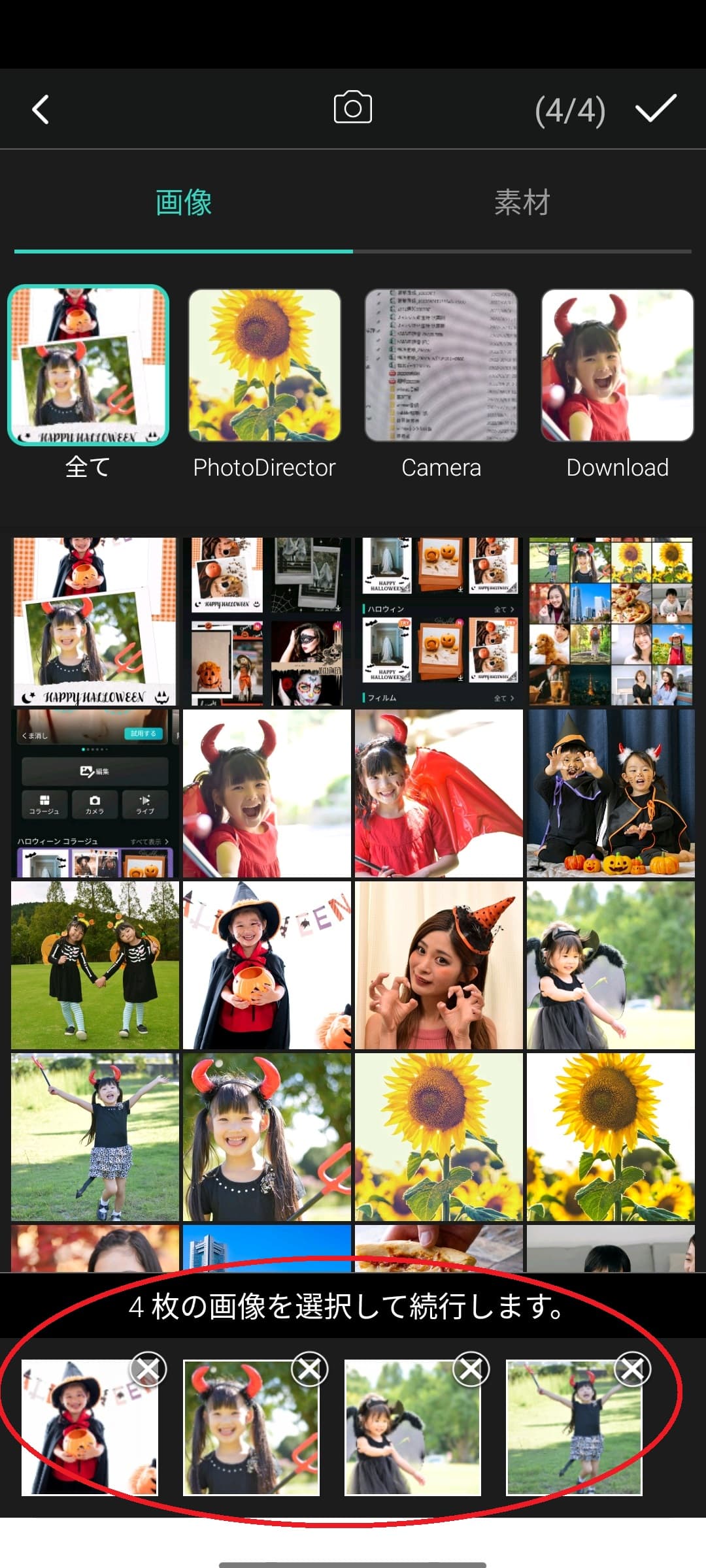Select the woman with orange party hat photo
The image size is (706, 1568).
[x=439, y=965]
